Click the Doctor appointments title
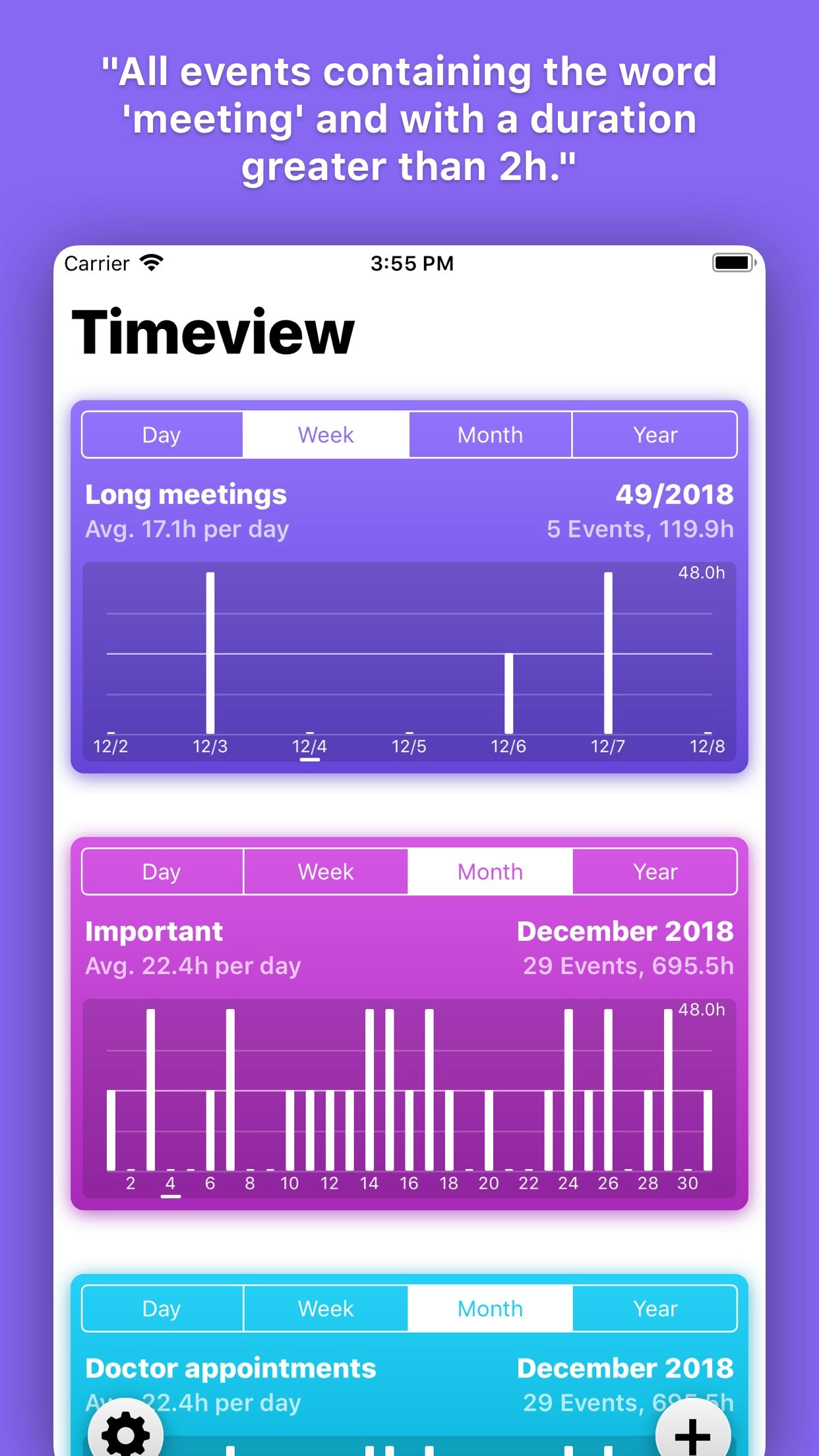Image resolution: width=819 pixels, height=1456 pixels. (229, 1368)
